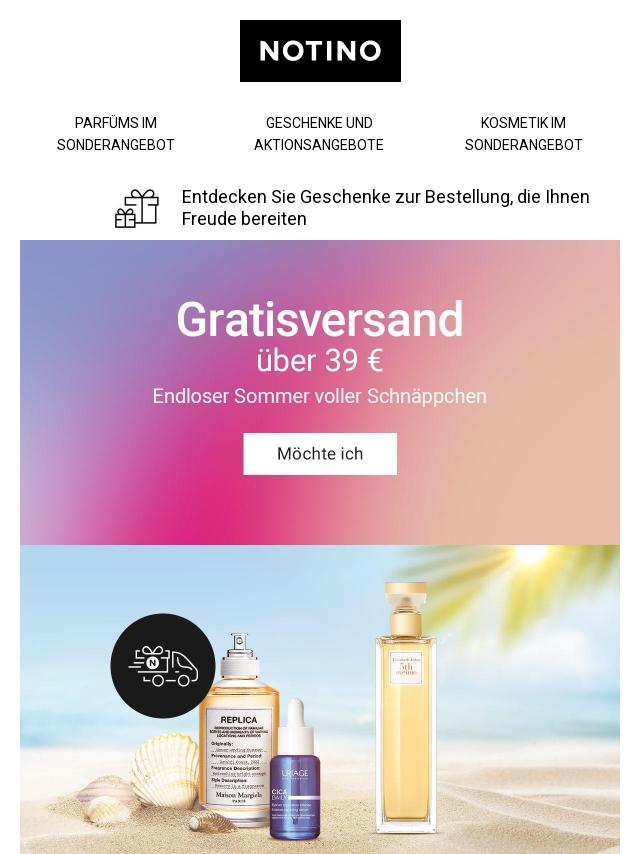
Task: Open Geschenke und Aktionsangebote link
Action: [319, 134]
